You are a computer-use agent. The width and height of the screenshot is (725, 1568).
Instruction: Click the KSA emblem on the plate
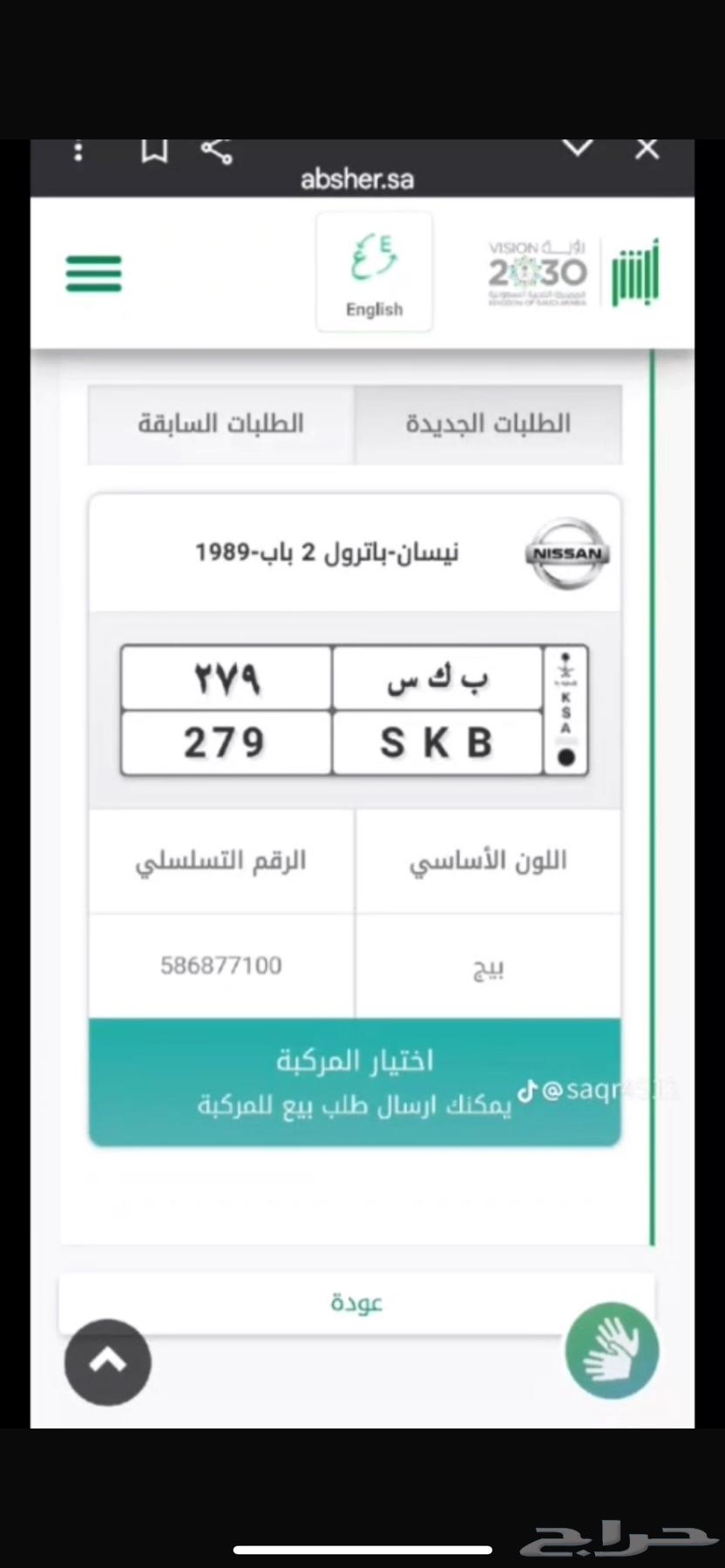pos(566,709)
